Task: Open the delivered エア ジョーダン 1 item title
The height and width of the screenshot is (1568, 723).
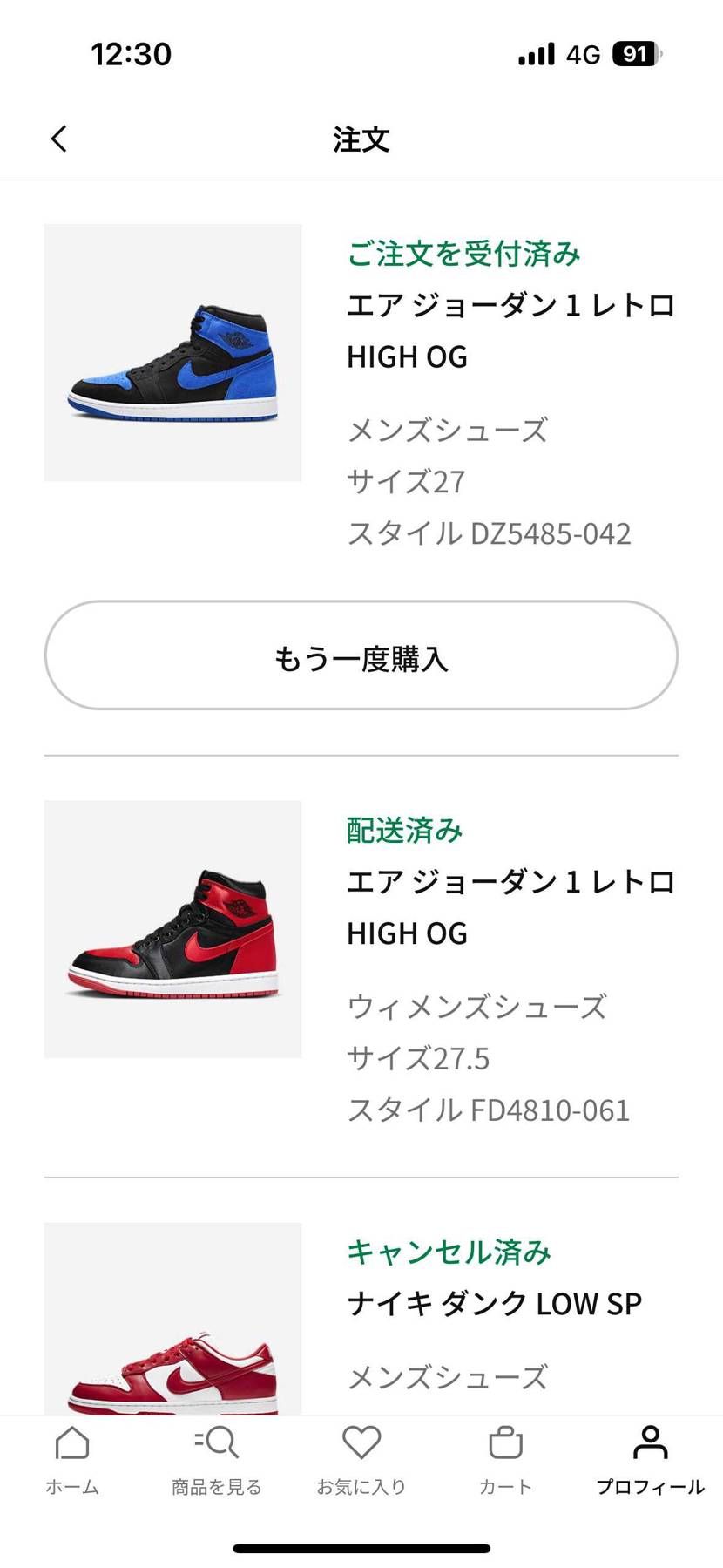Action: [x=510, y=906]
